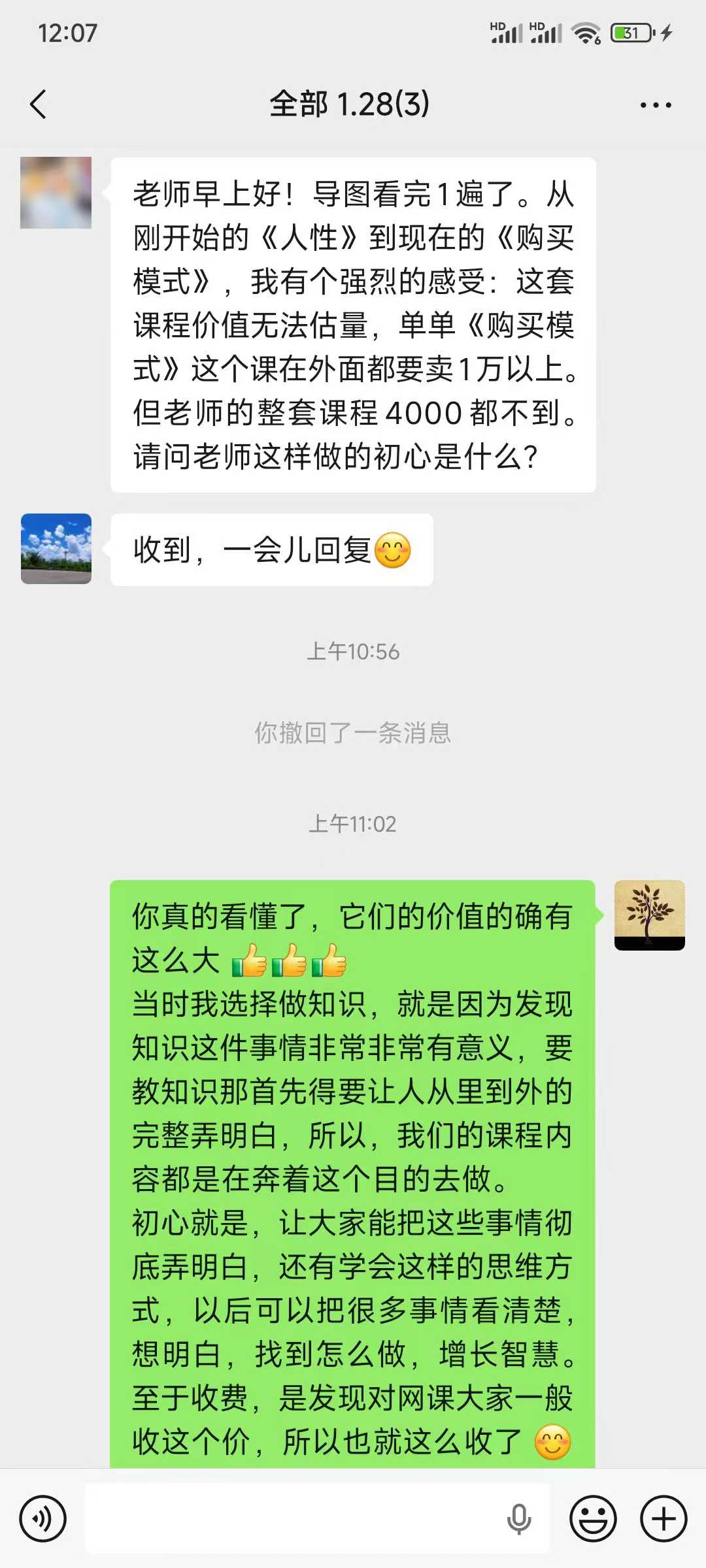
Task: Tap the blurred avatar of first sender
Action: pos(56,193)
